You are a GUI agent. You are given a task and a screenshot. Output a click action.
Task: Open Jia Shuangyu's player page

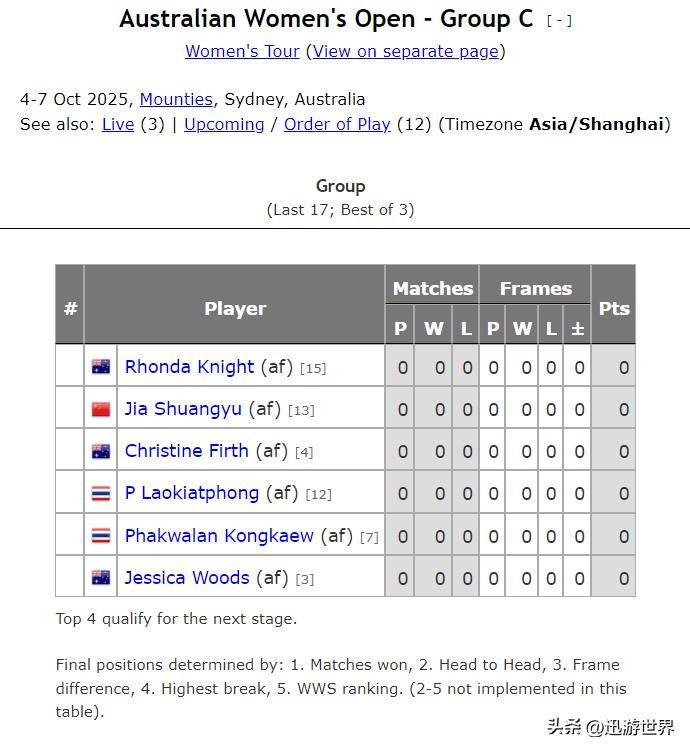point(183,409)
